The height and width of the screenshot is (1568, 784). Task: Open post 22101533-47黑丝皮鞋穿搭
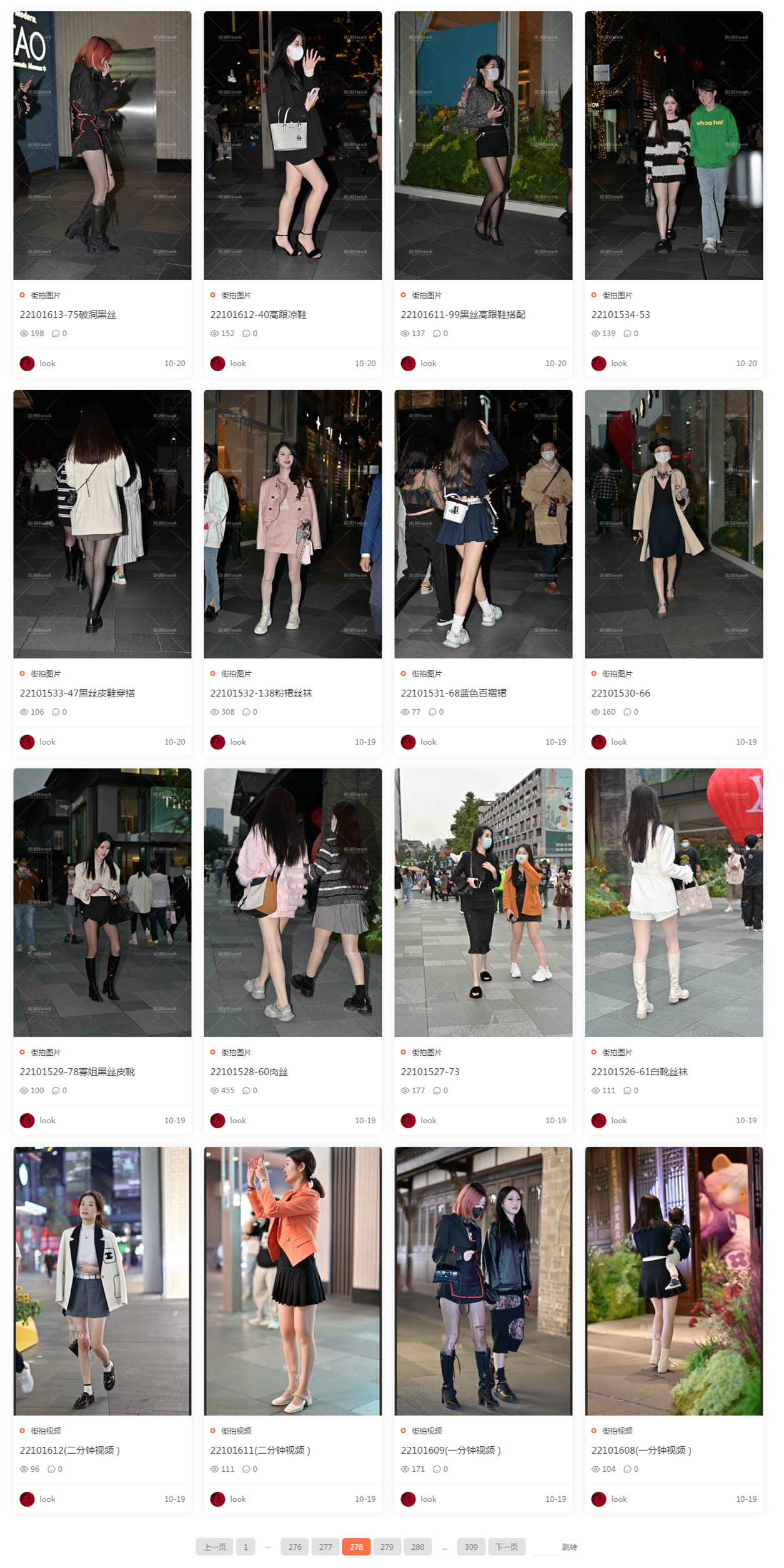coord(77,693)
